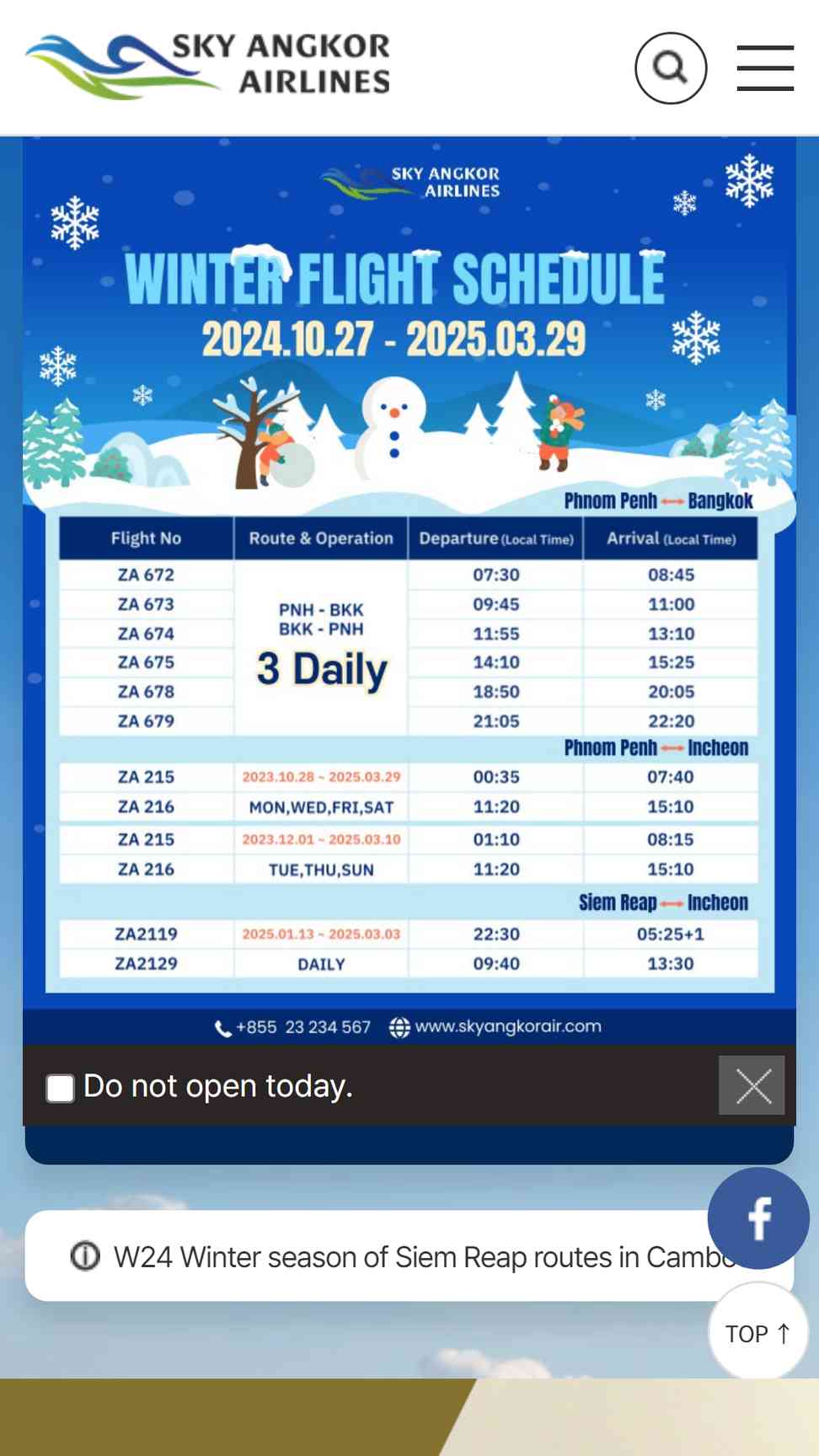Open the hamburger menu
819x1456 pixels.
click(x=765, y=68)
